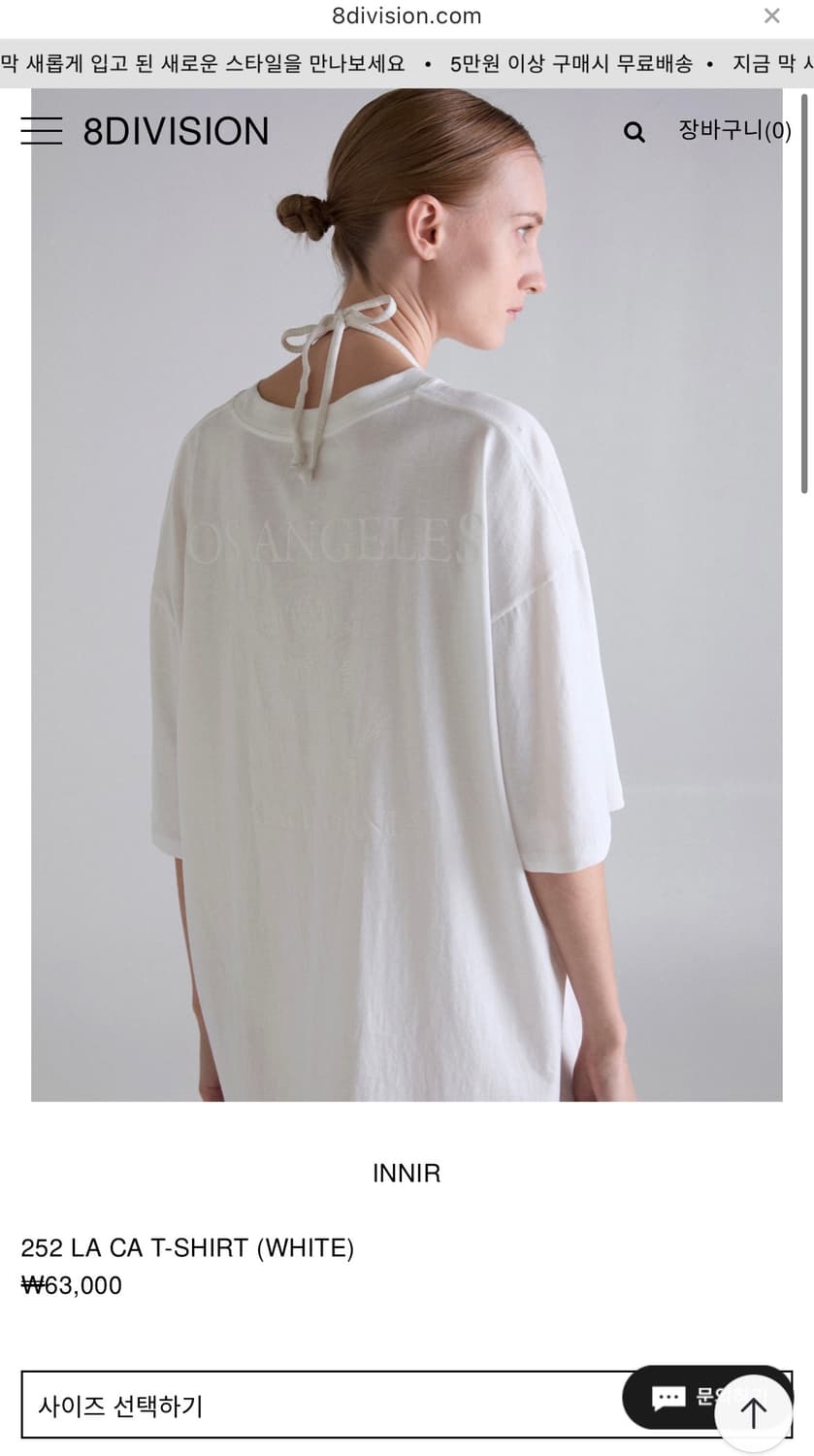Tap the chat inquiry 문의하기 pill
Image resolution: width=814 pixels, height=1456 pixels.
click(x=699, y=1398)
